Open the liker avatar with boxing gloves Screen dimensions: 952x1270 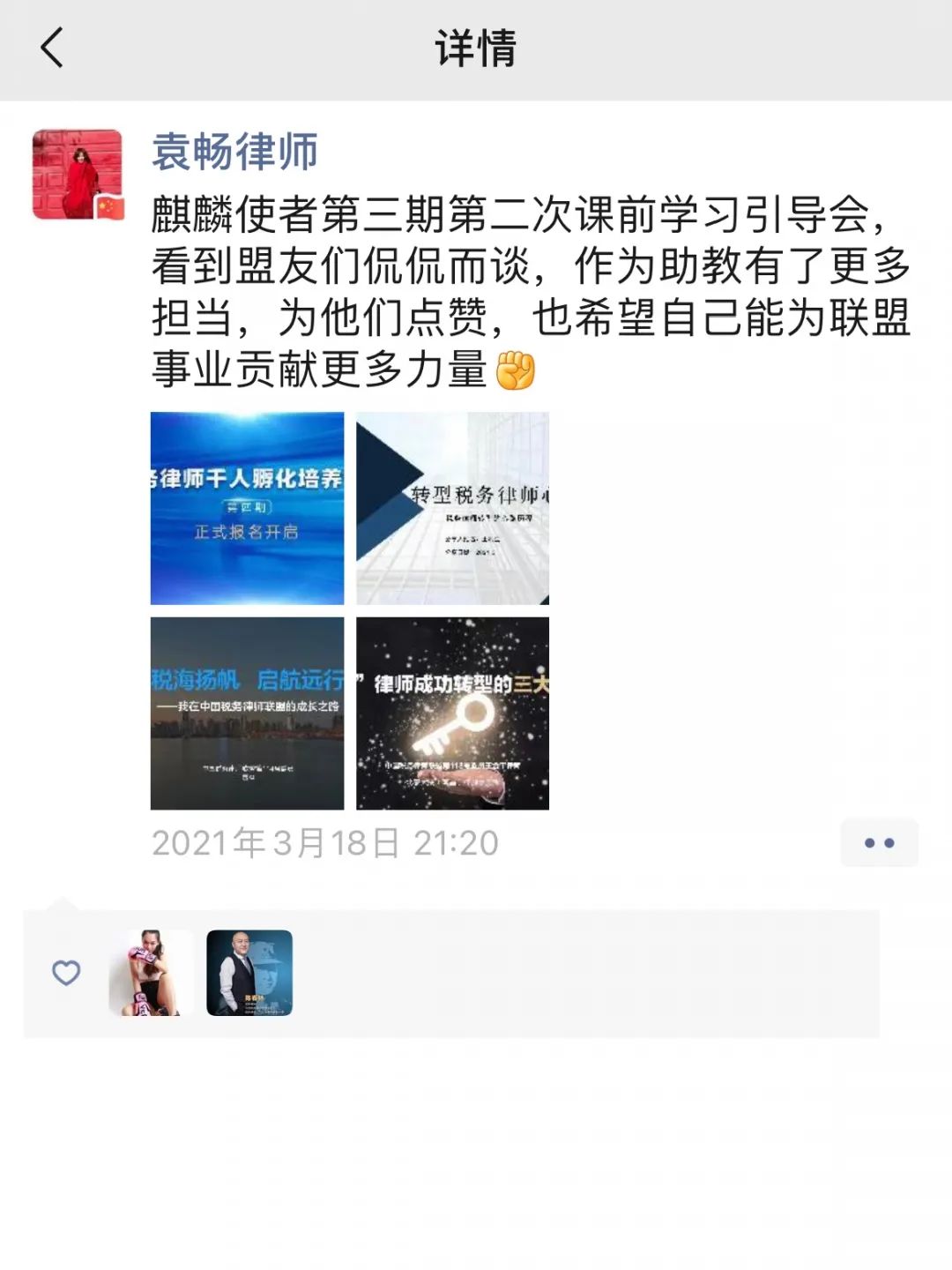[x=151, y=973]
